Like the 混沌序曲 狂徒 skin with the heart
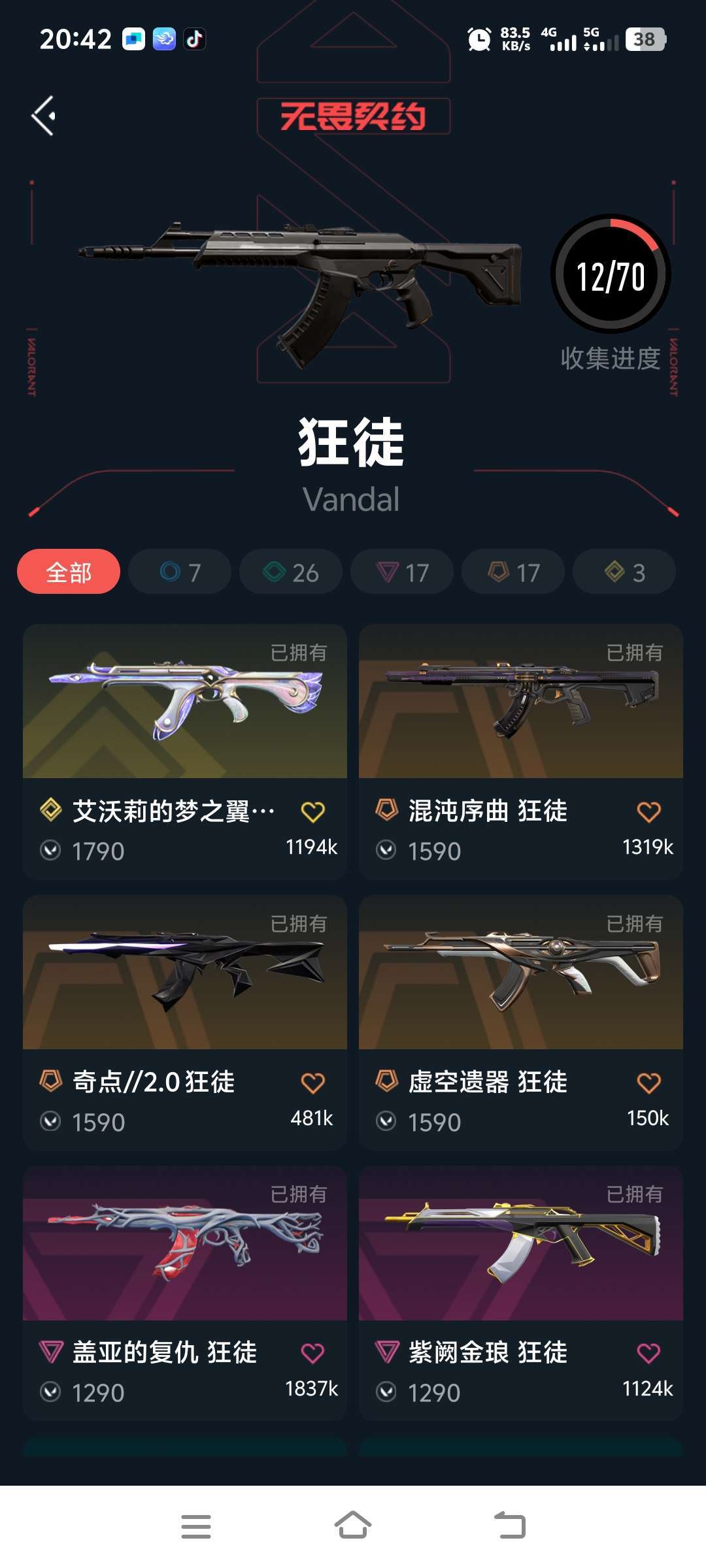 pos(648,812)
